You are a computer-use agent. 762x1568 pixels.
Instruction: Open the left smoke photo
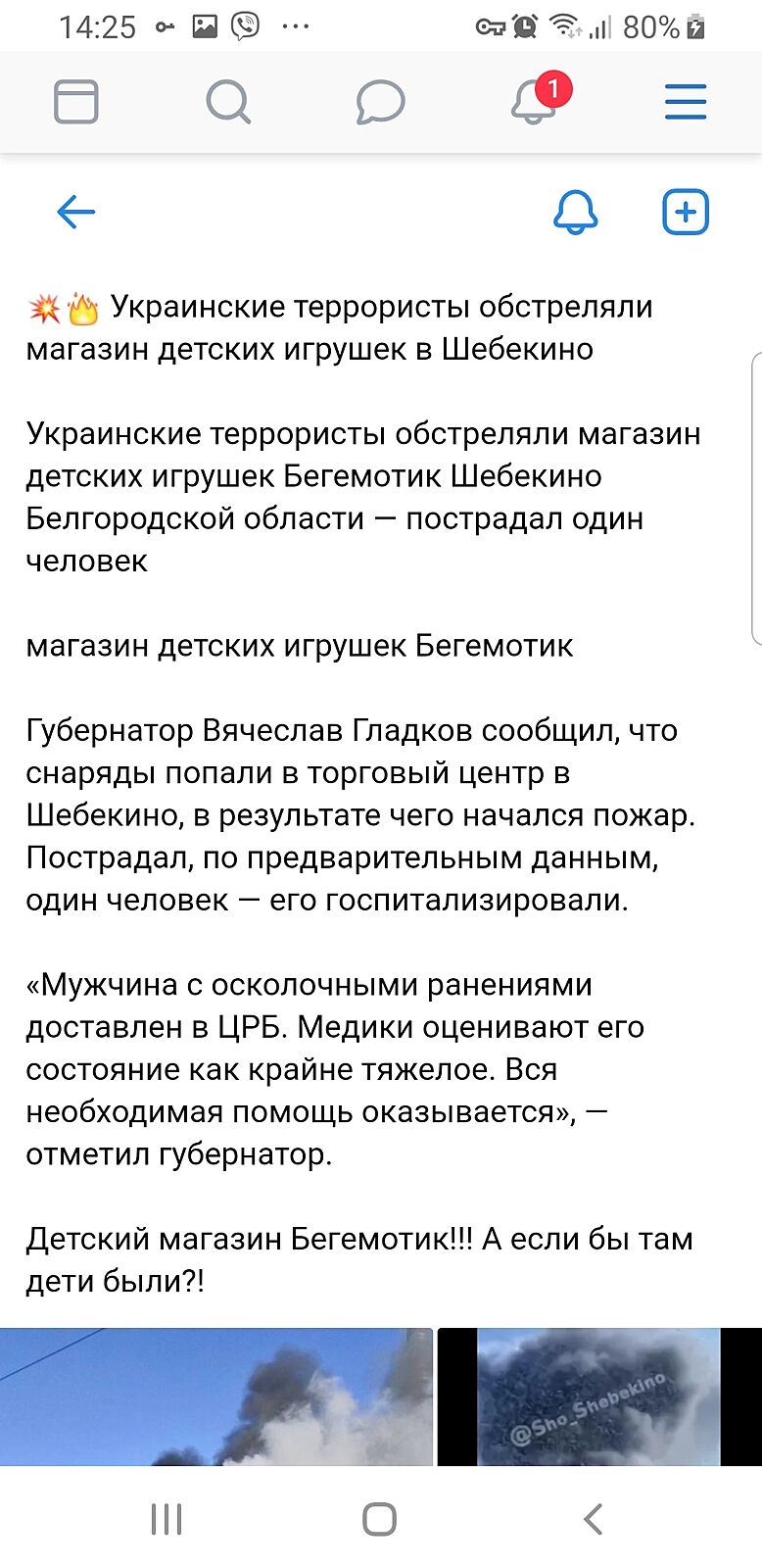coord(215,1396)
